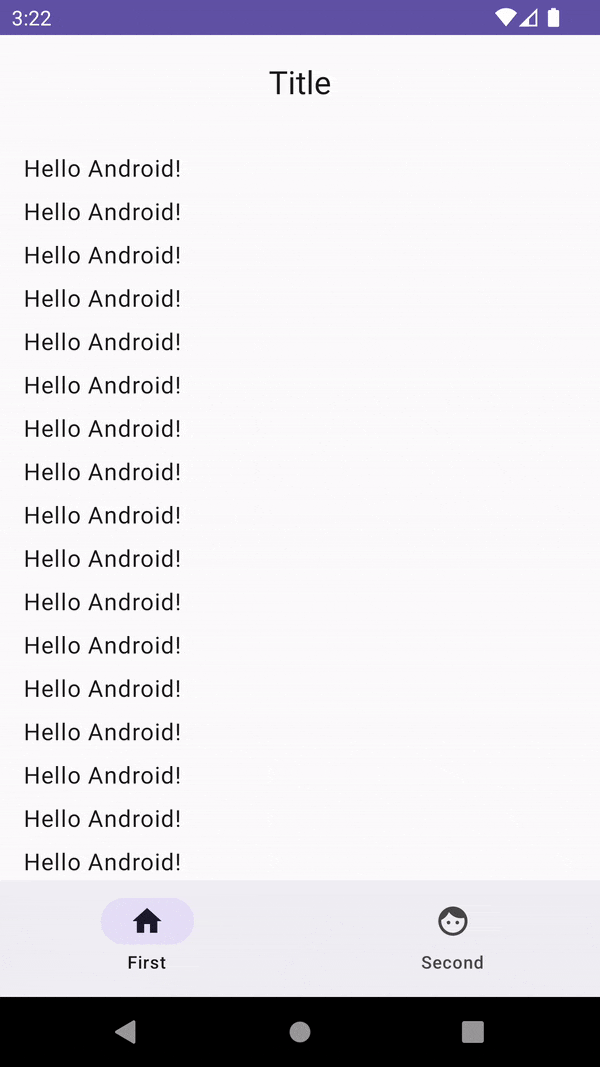Open recent apps with the square button
600x1067 pixels.
pos(473,1032)
